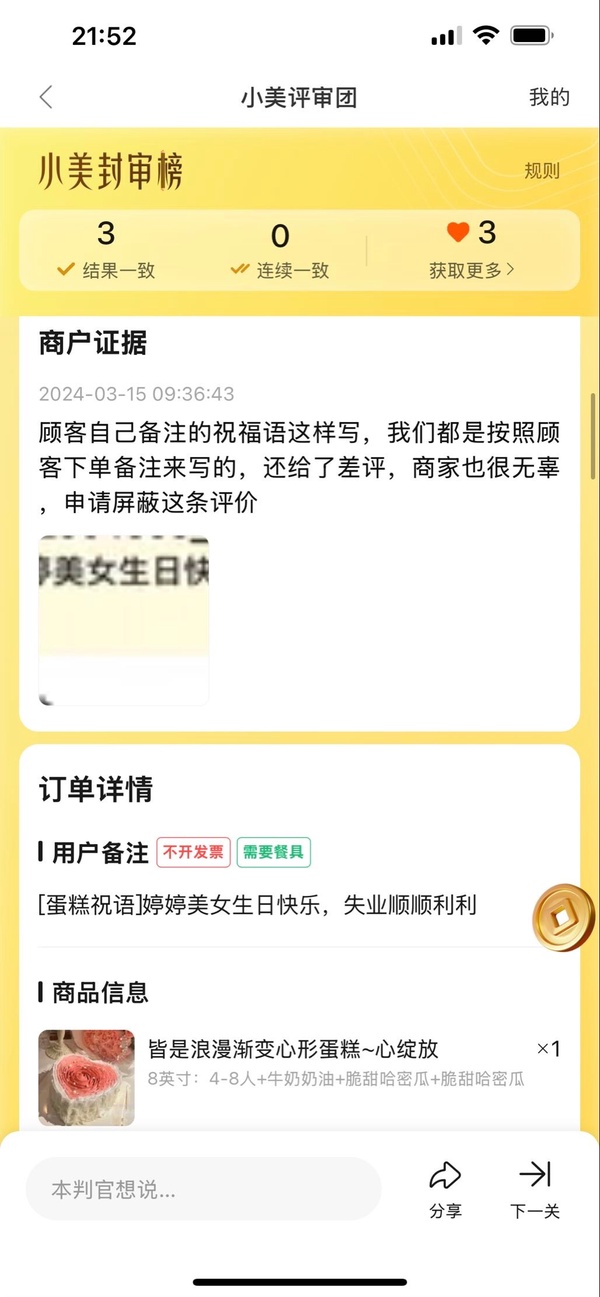Tap the floating gold coin icon
Image resolution: width=600 pixels, height=1297 pixels.
(x=561, y=916)
